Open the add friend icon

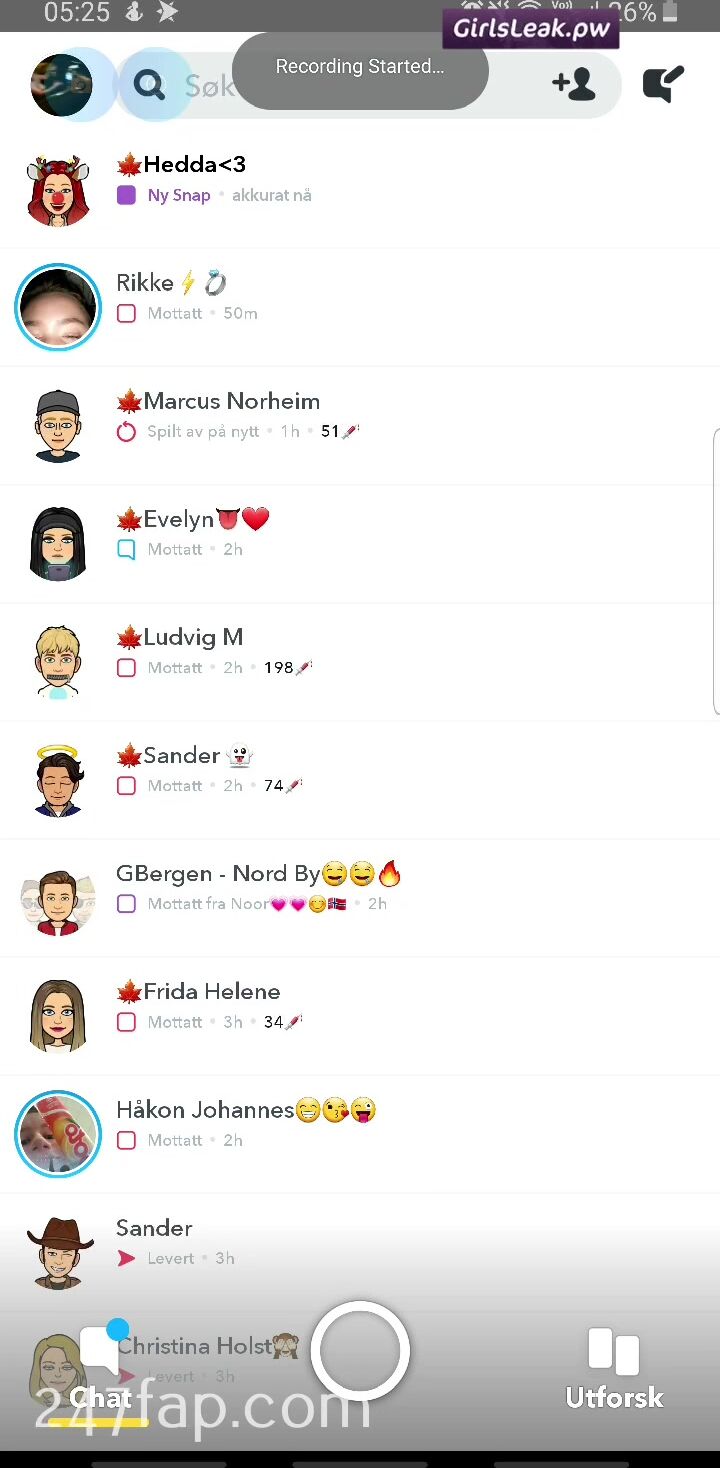click(573, 85)
